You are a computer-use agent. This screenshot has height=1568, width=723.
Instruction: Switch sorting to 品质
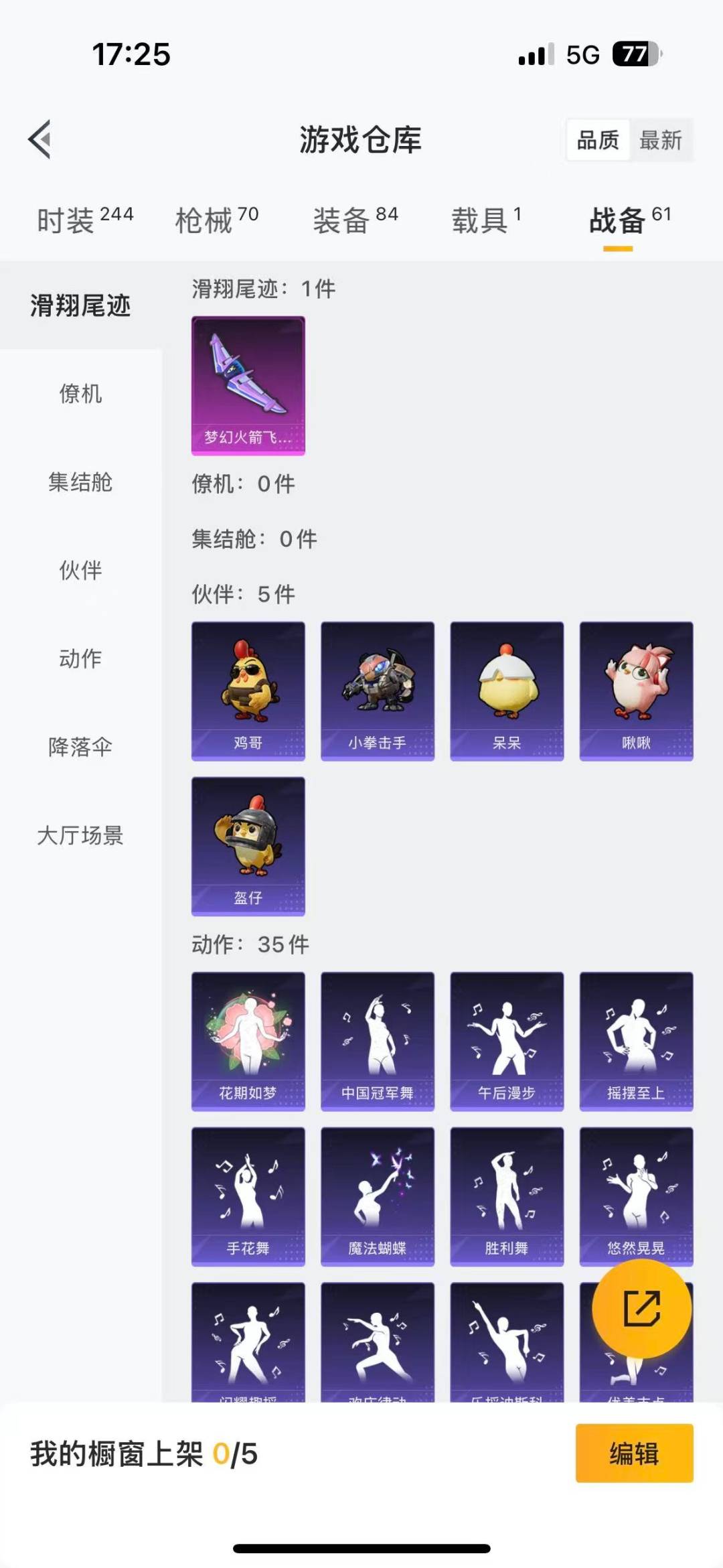pyautogui.click(x=596, y=140)
